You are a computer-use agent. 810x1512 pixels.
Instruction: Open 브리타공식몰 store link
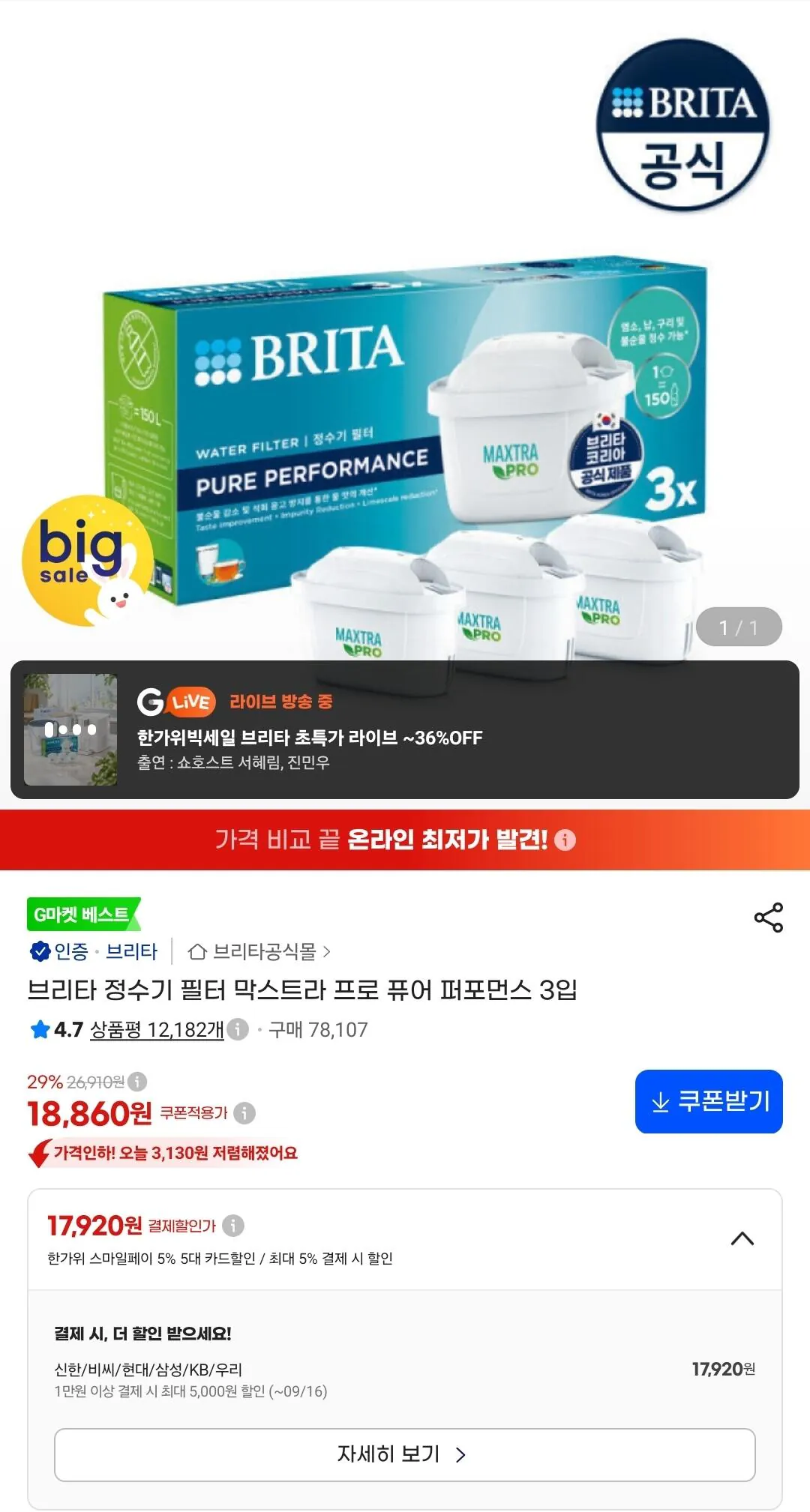259,951
